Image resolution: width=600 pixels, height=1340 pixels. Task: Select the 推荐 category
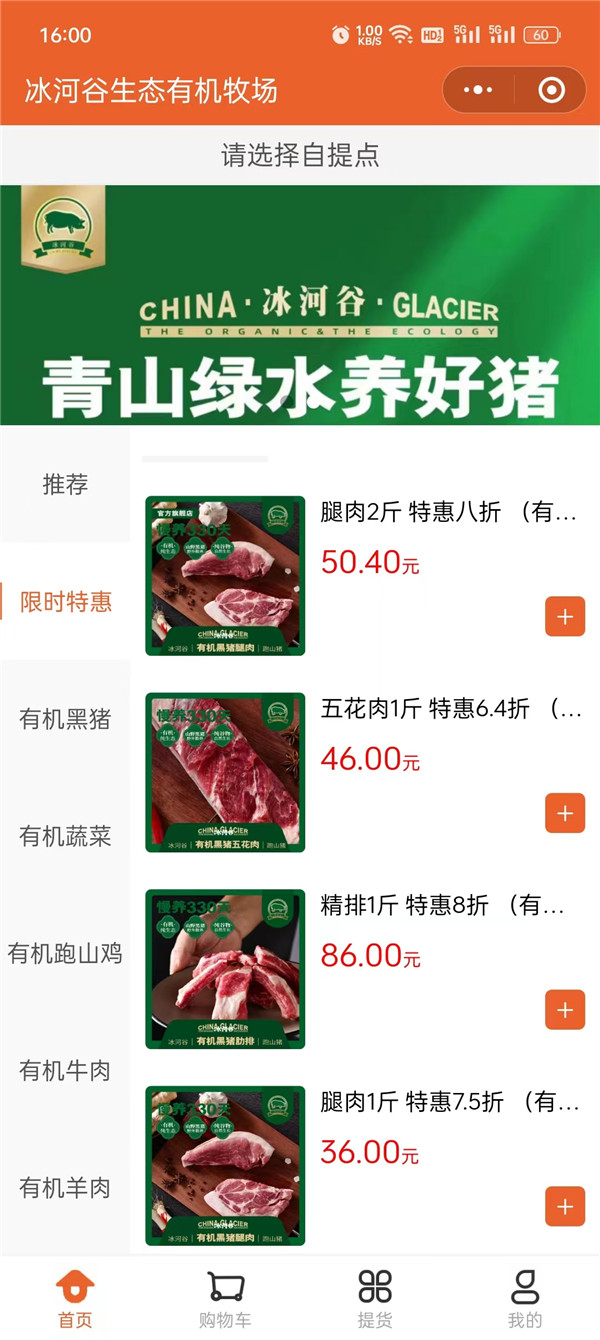(x=65, y=485)
